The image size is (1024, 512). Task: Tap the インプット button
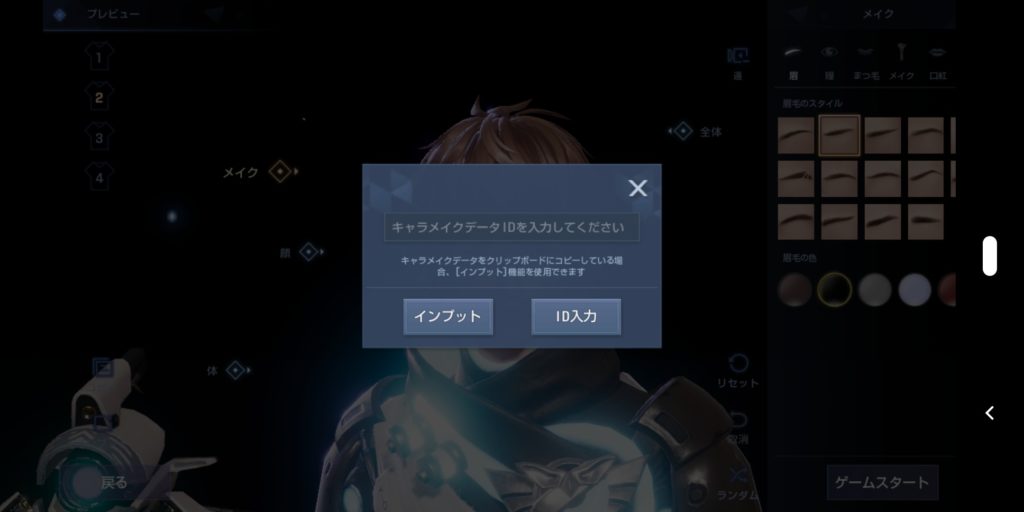[x=448, y=316]
